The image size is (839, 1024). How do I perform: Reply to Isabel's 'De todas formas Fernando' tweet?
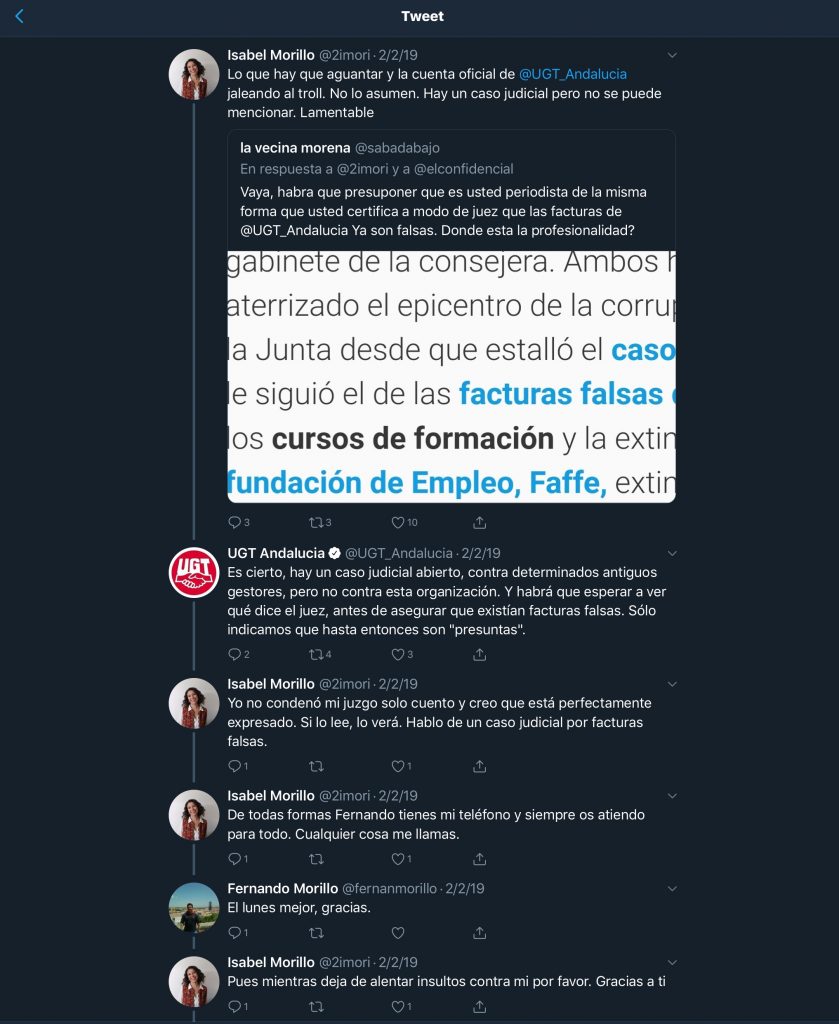pos(235,858)
